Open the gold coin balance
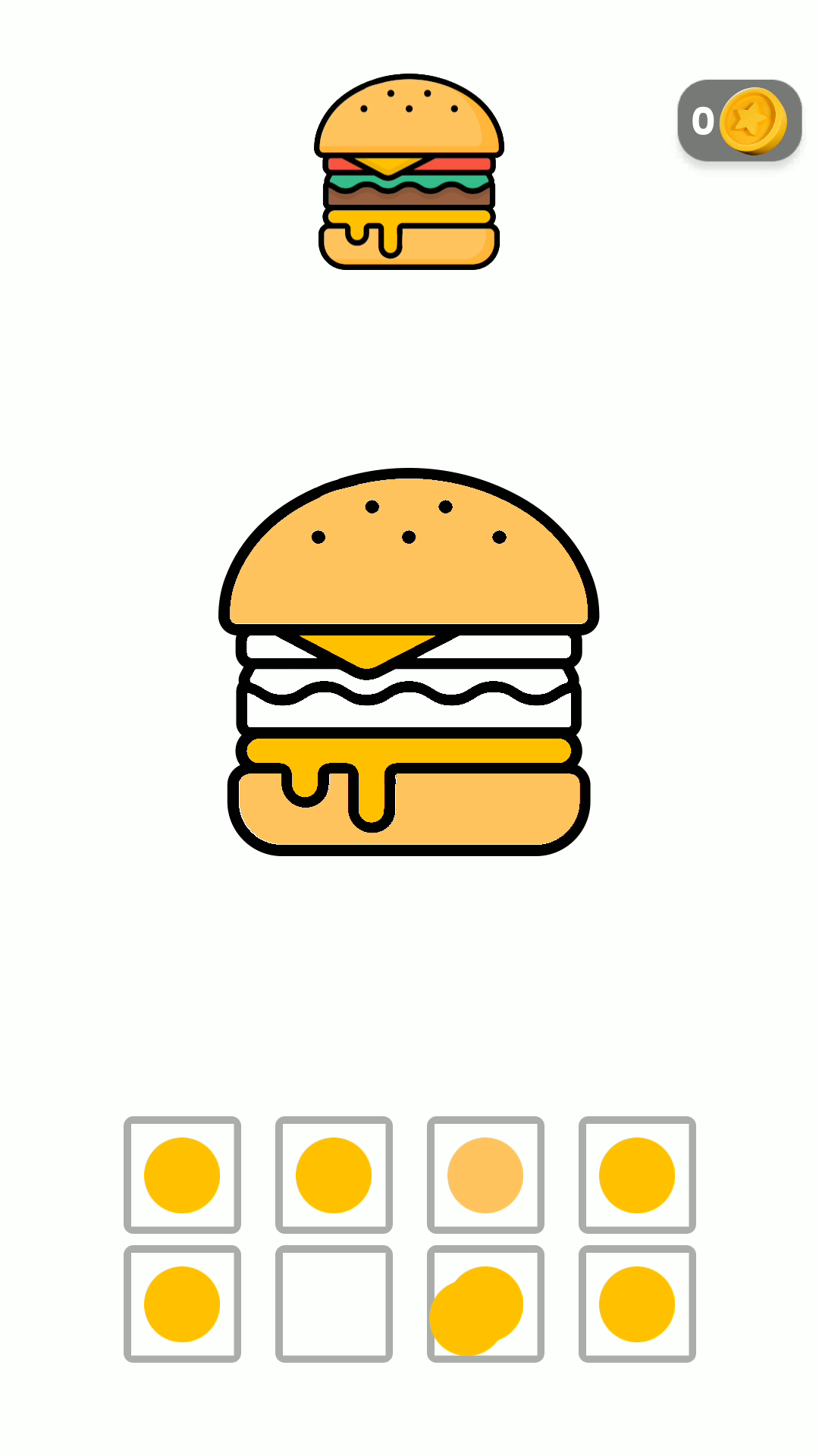This screenshot has height=1456, width=819. pyautogui.click(x=739, y=121)
